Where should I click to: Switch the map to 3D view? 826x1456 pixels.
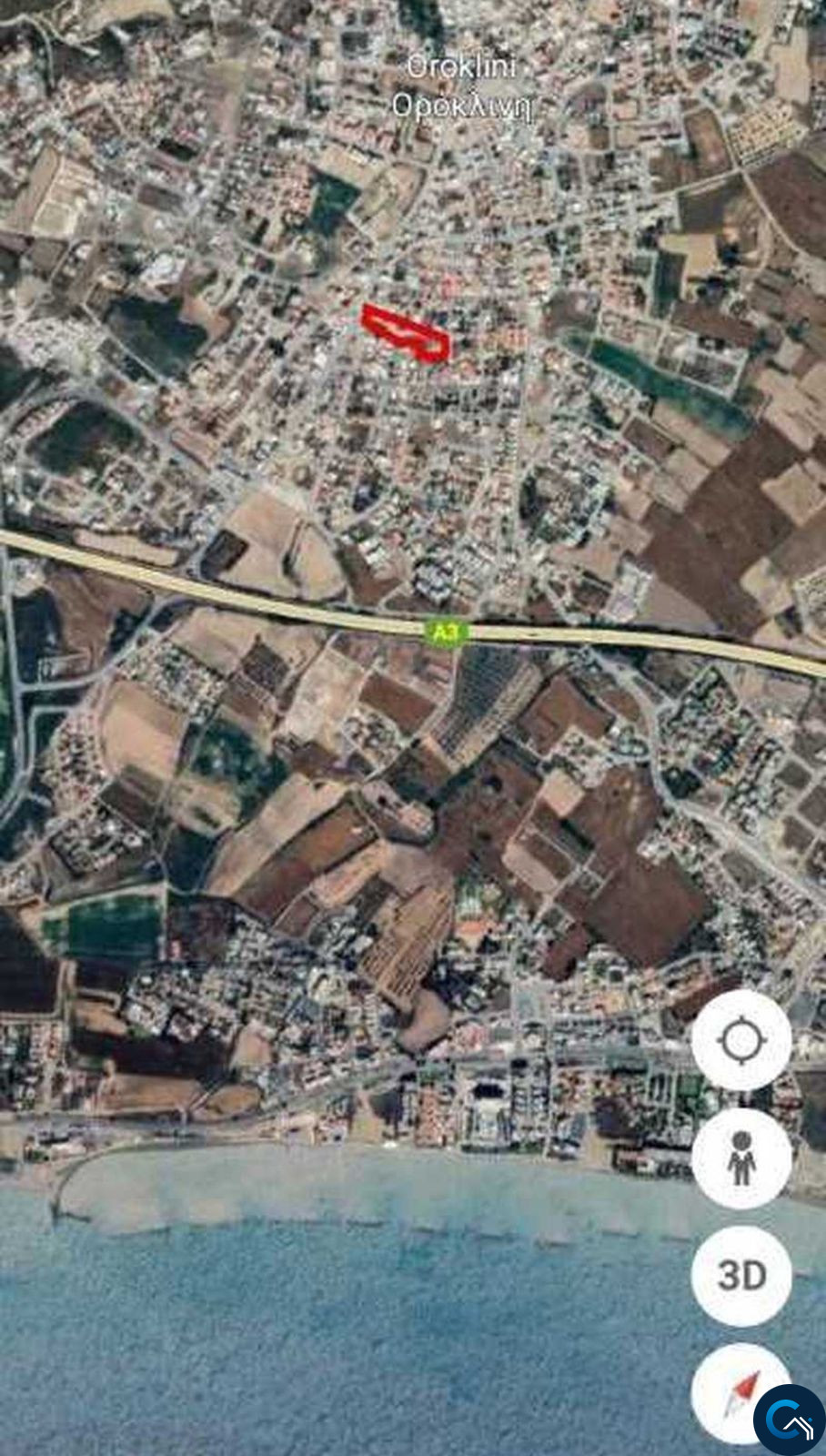pyautogui.click(x=741, y=1275)
